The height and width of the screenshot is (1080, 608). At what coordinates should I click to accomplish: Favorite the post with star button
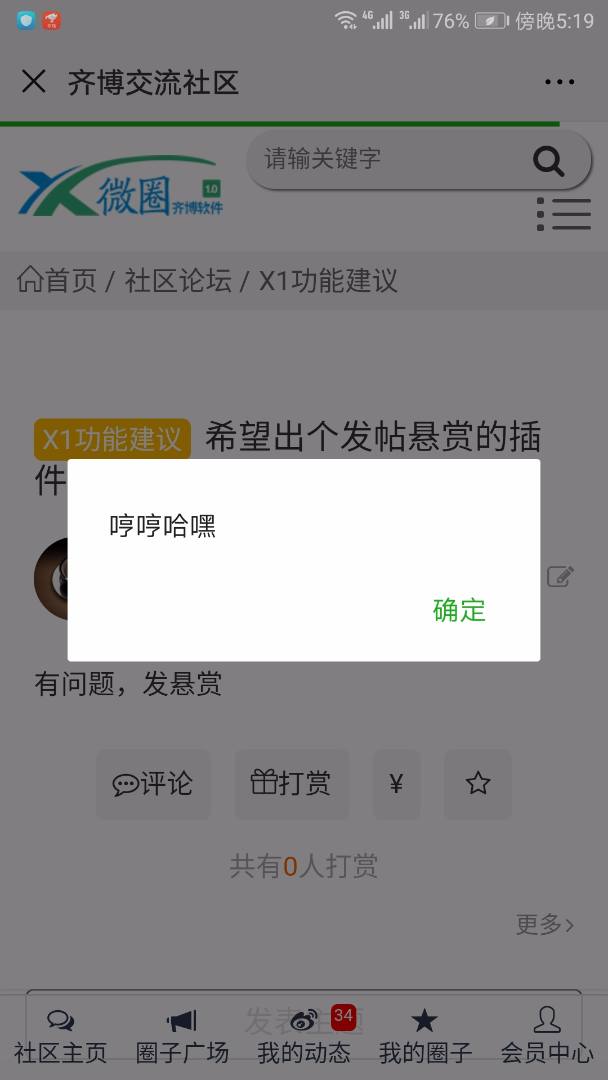(478, 784)
